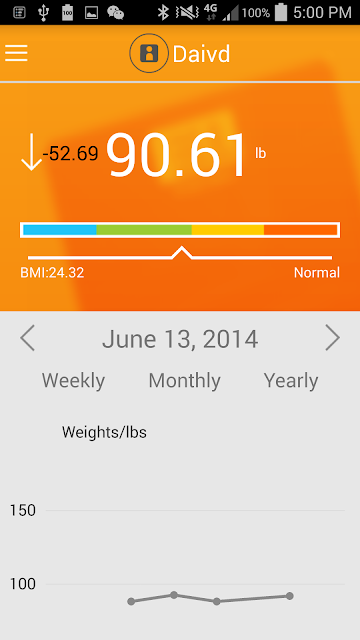Go to the next date
The image size is (360, 640).
coord(332,338)
